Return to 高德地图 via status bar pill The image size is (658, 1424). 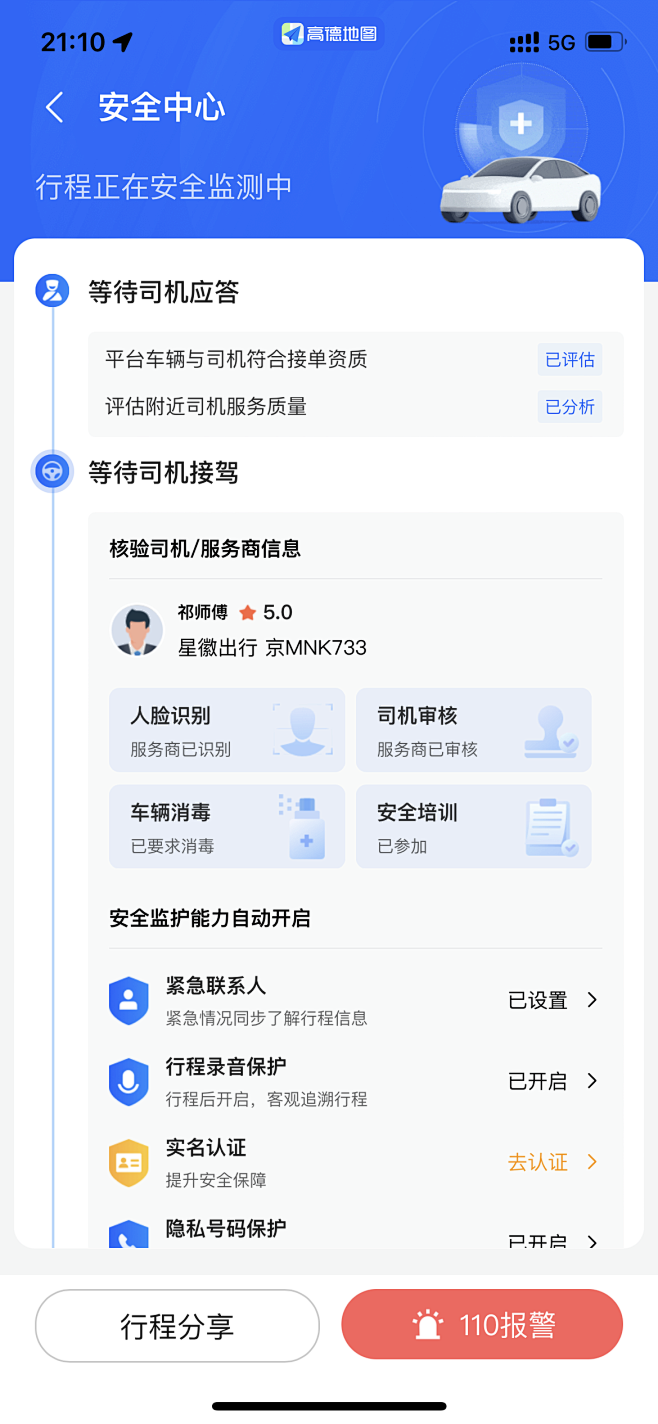click(329, 34)
